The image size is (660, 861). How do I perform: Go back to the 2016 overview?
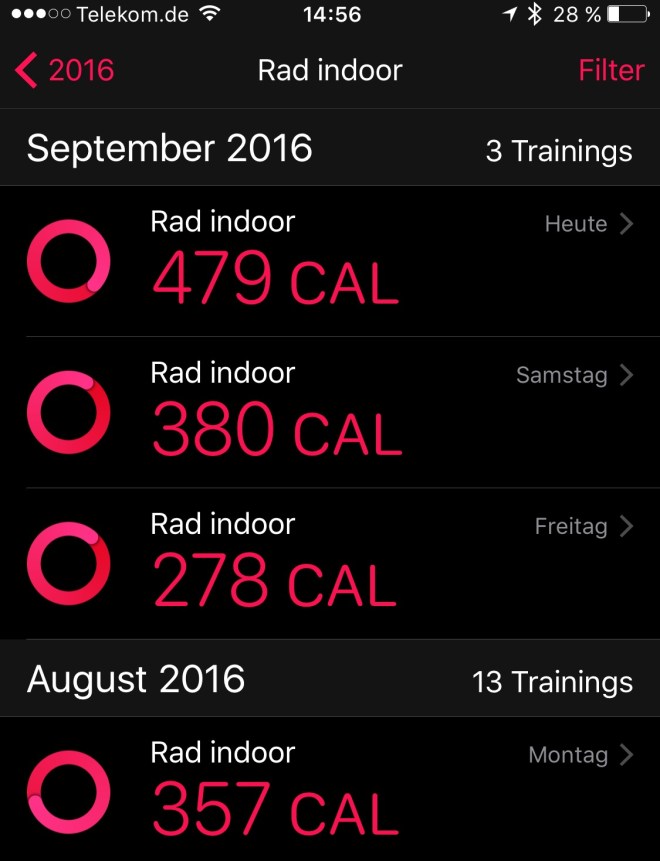[x=66, y=71]
